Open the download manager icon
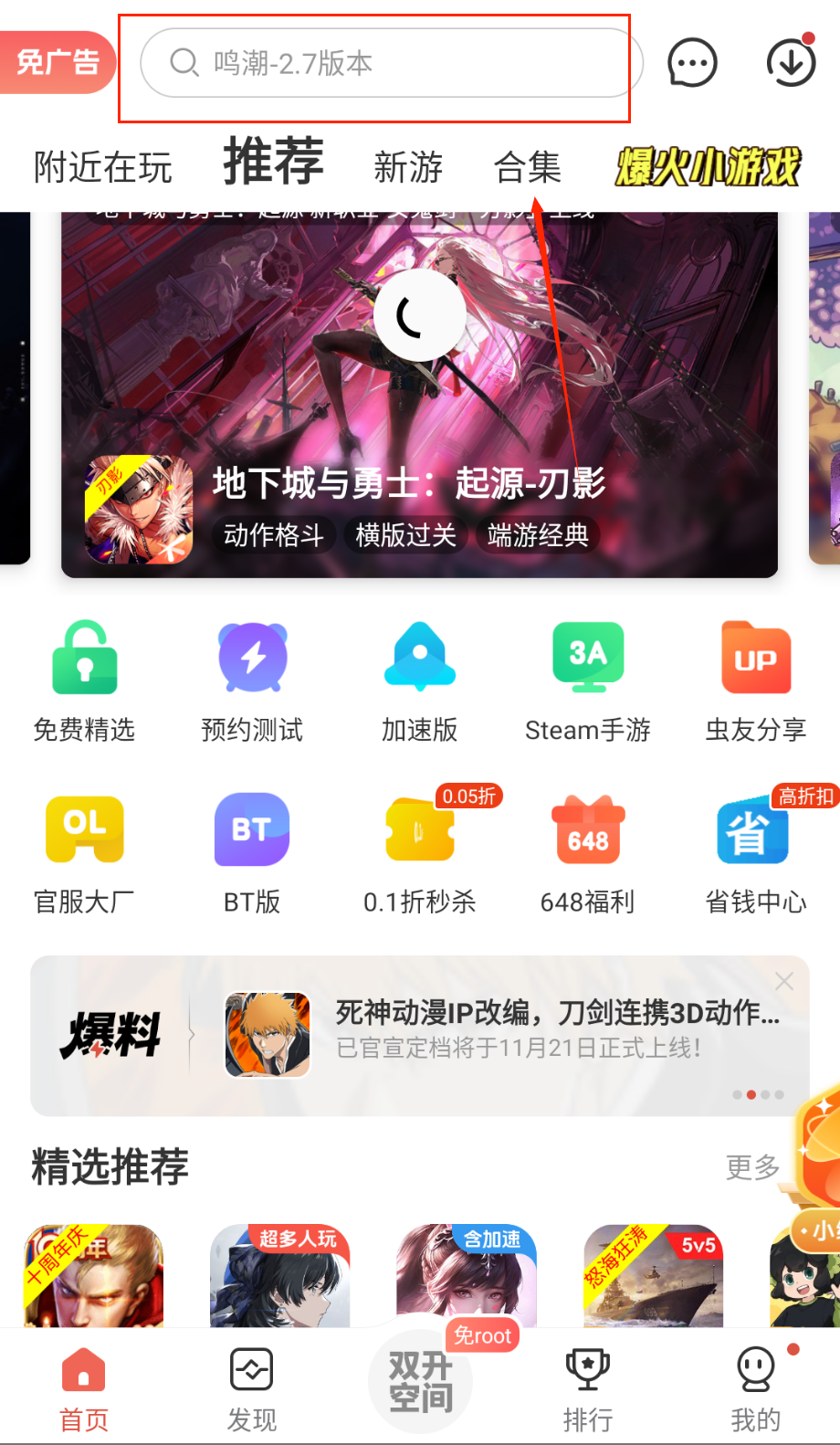Image resolution: width=840 pixels, height=1445 pixels. (x=790, y=63)
